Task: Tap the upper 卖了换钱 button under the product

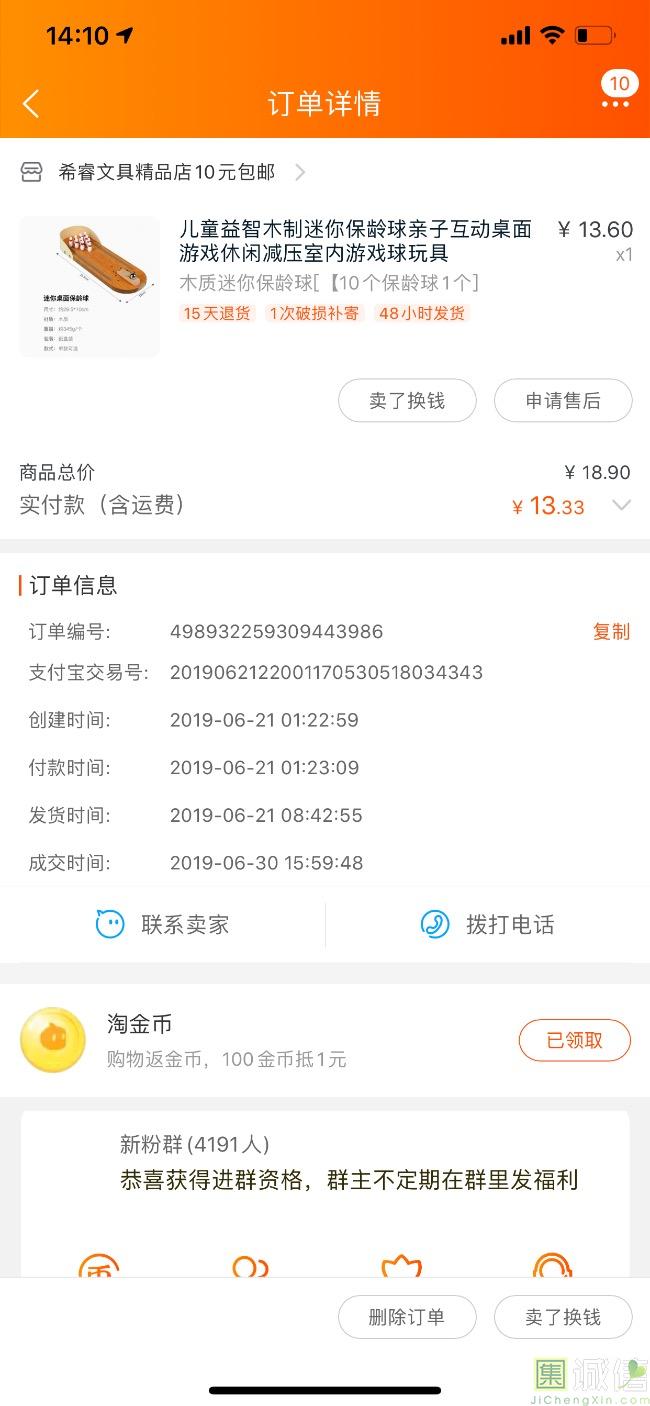Action: pyautogui.click(x=406, y=401)
